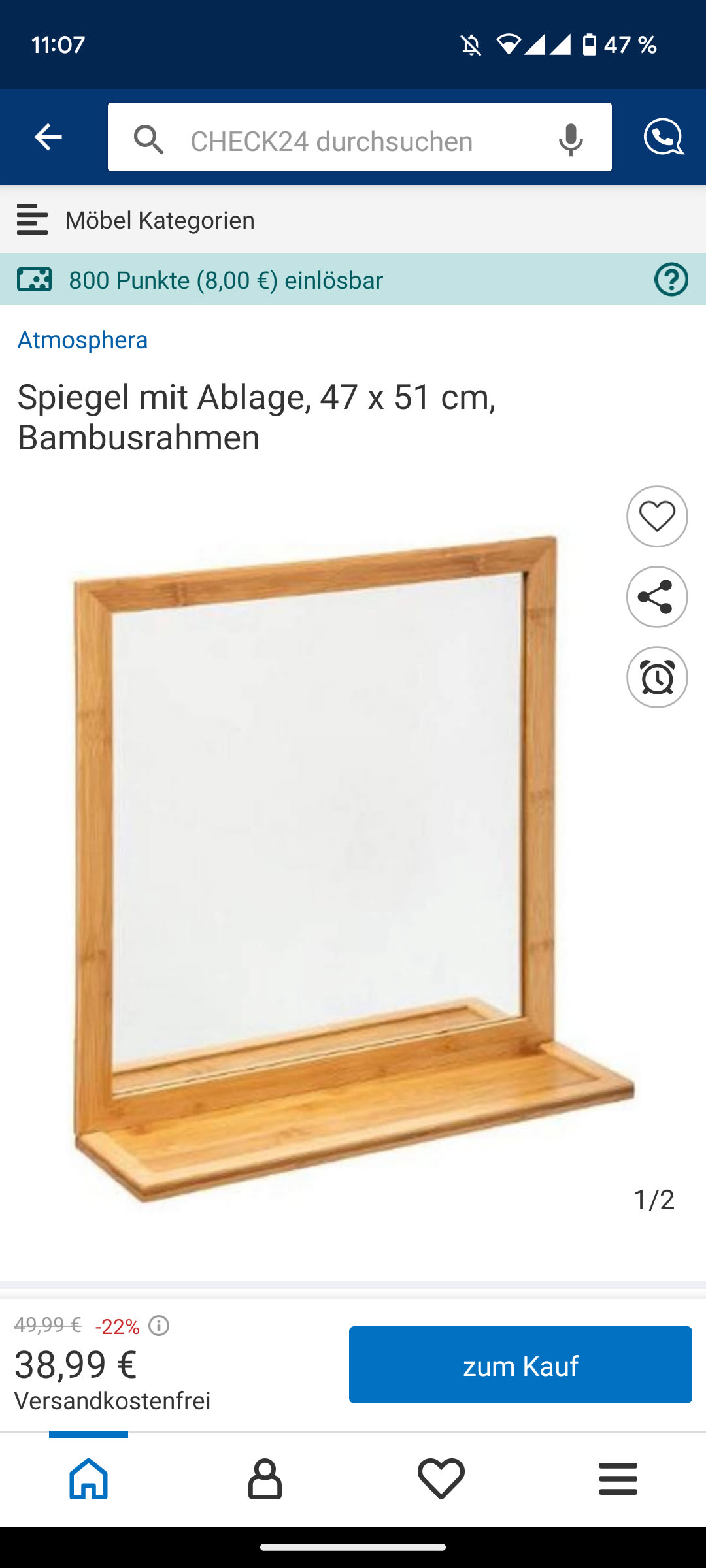Screen dimensions: 706x1568
Task: Open the wishlist heart tab
Action: (x=441, y=1479)
